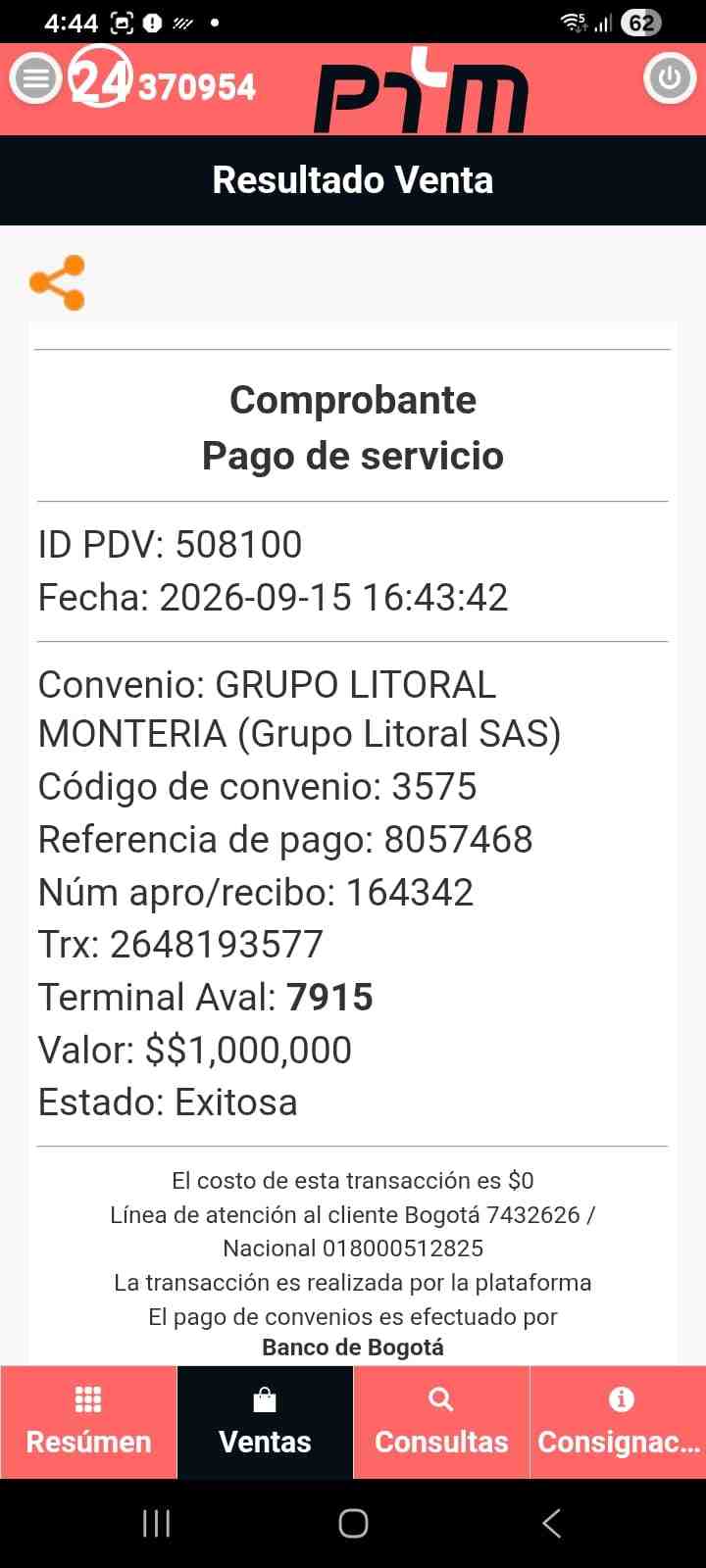Screen dimensions: 706x1568
Task: Open the Ventas tab
Action: click(x=265, y=1422)
